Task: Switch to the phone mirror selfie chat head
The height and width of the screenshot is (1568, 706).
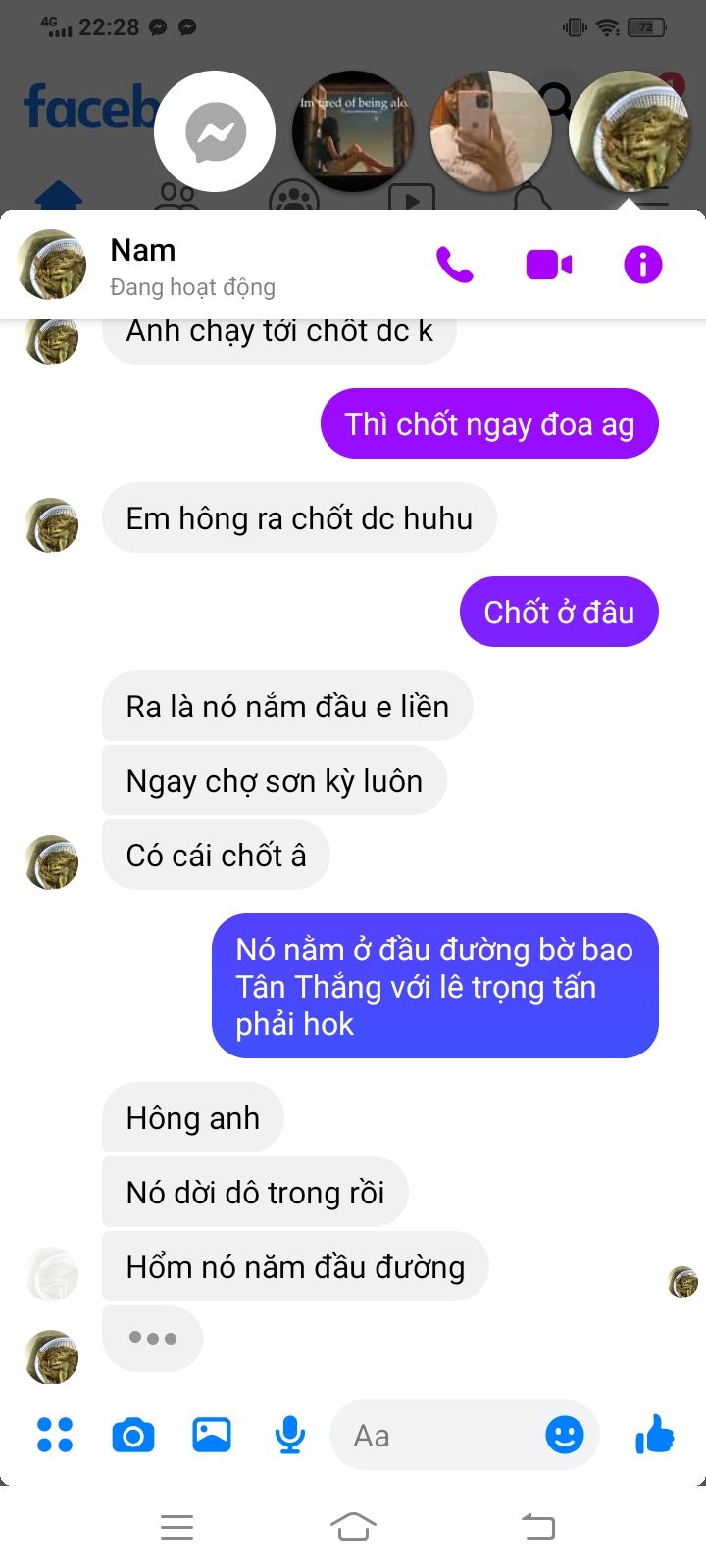Action: point(491,131)
